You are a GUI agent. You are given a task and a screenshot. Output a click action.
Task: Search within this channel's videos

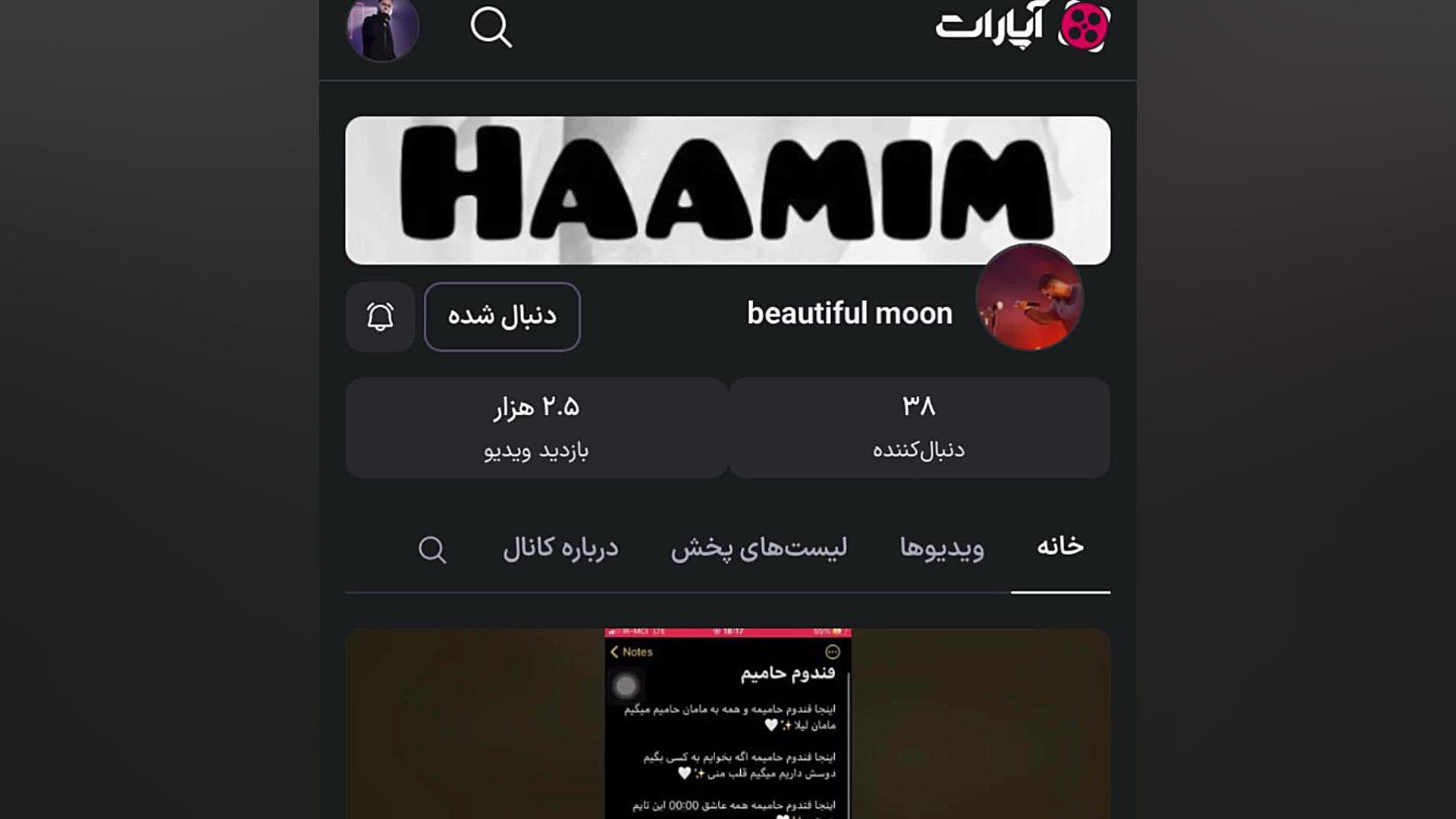432,549
